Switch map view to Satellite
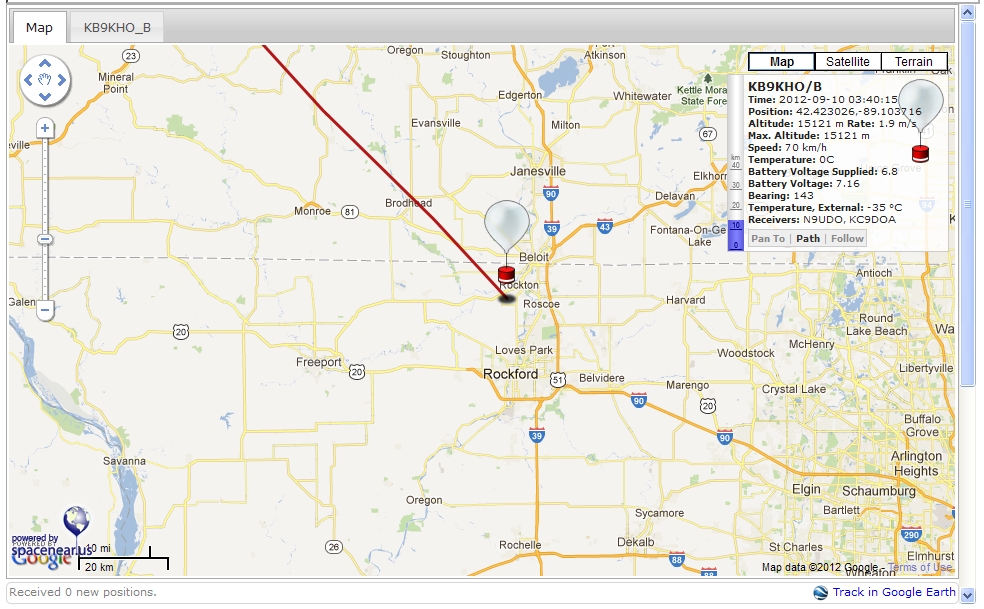The image size is (984, 609). (x=848, y=62)
